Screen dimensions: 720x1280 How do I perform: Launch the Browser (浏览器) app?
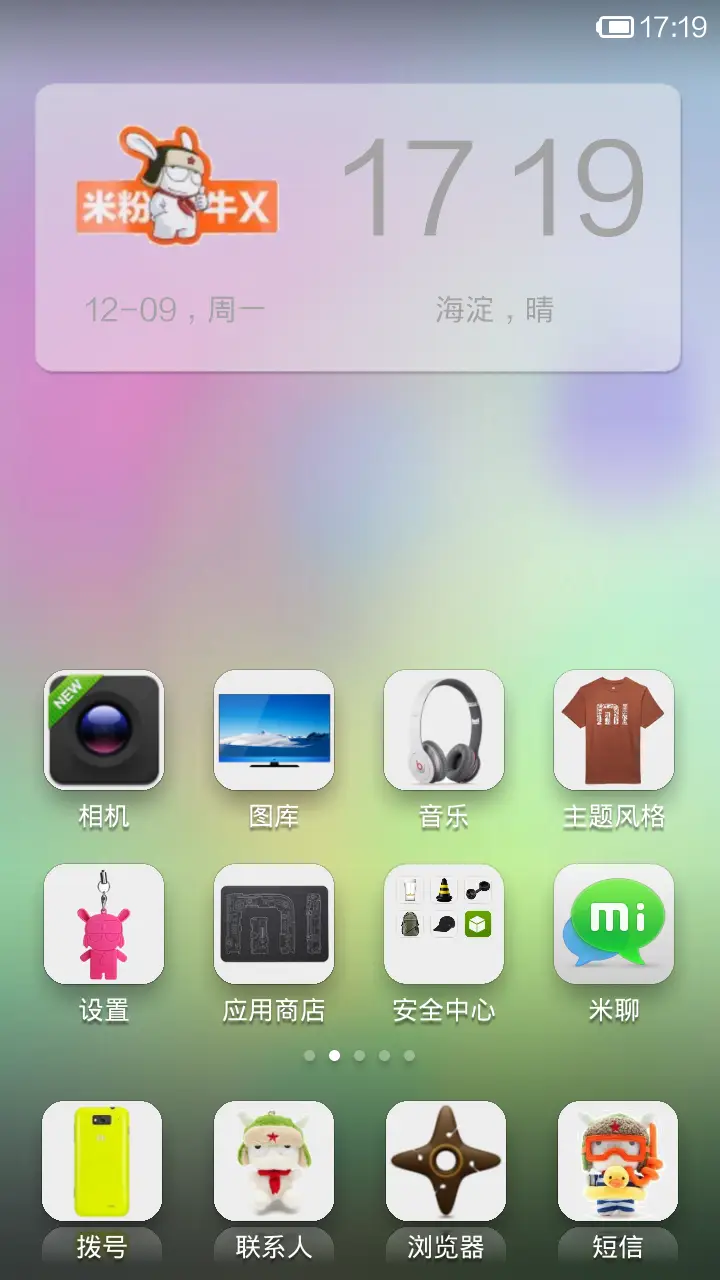(444, 1160)
